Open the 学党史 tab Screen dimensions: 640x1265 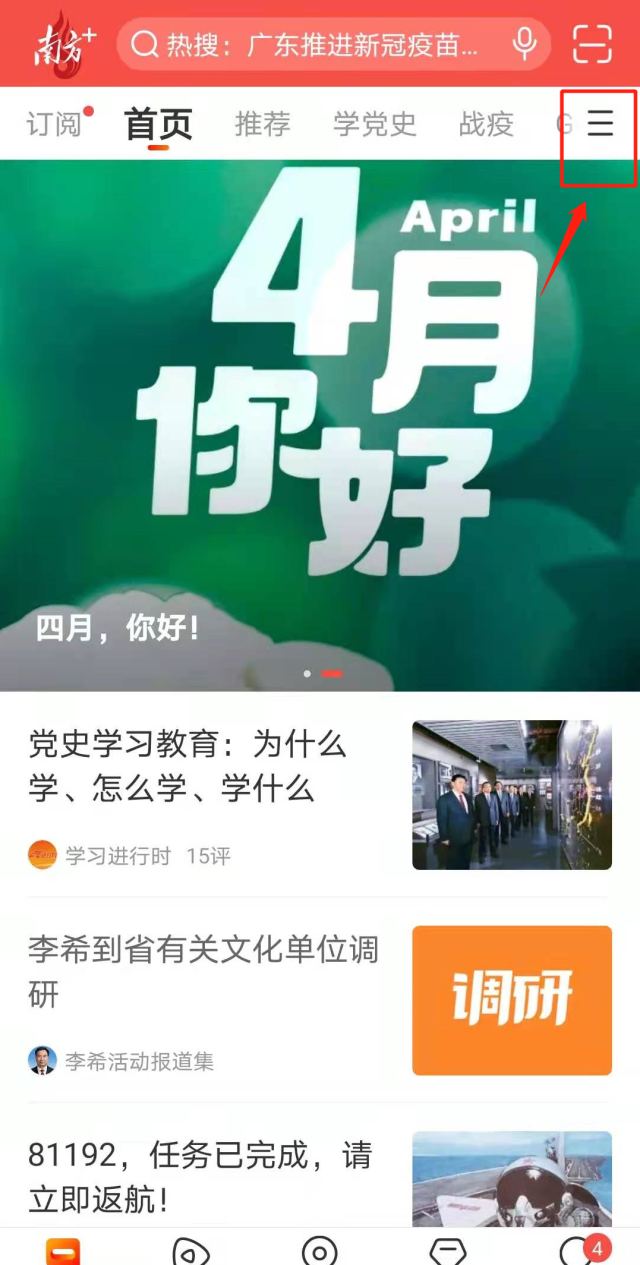click(375, 124)
